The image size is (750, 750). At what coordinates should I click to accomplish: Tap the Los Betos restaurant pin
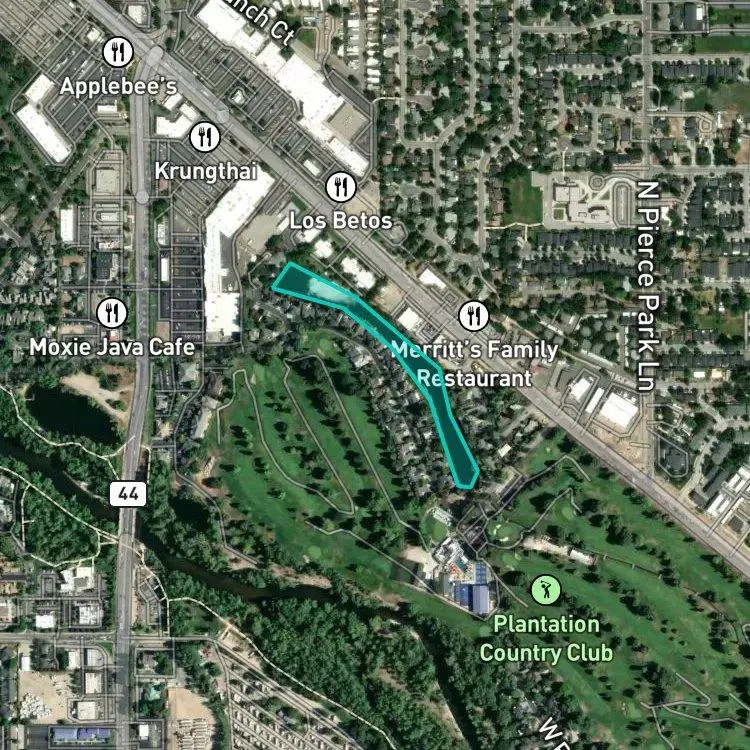[341, 187]
